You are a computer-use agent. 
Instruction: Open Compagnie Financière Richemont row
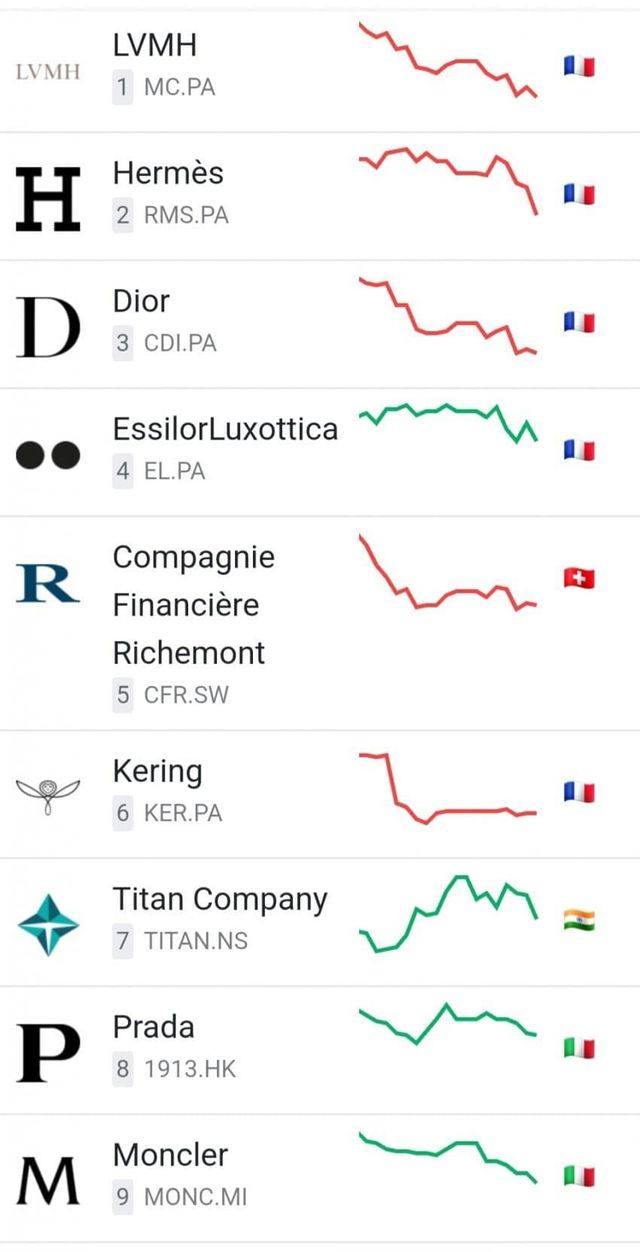193,605
